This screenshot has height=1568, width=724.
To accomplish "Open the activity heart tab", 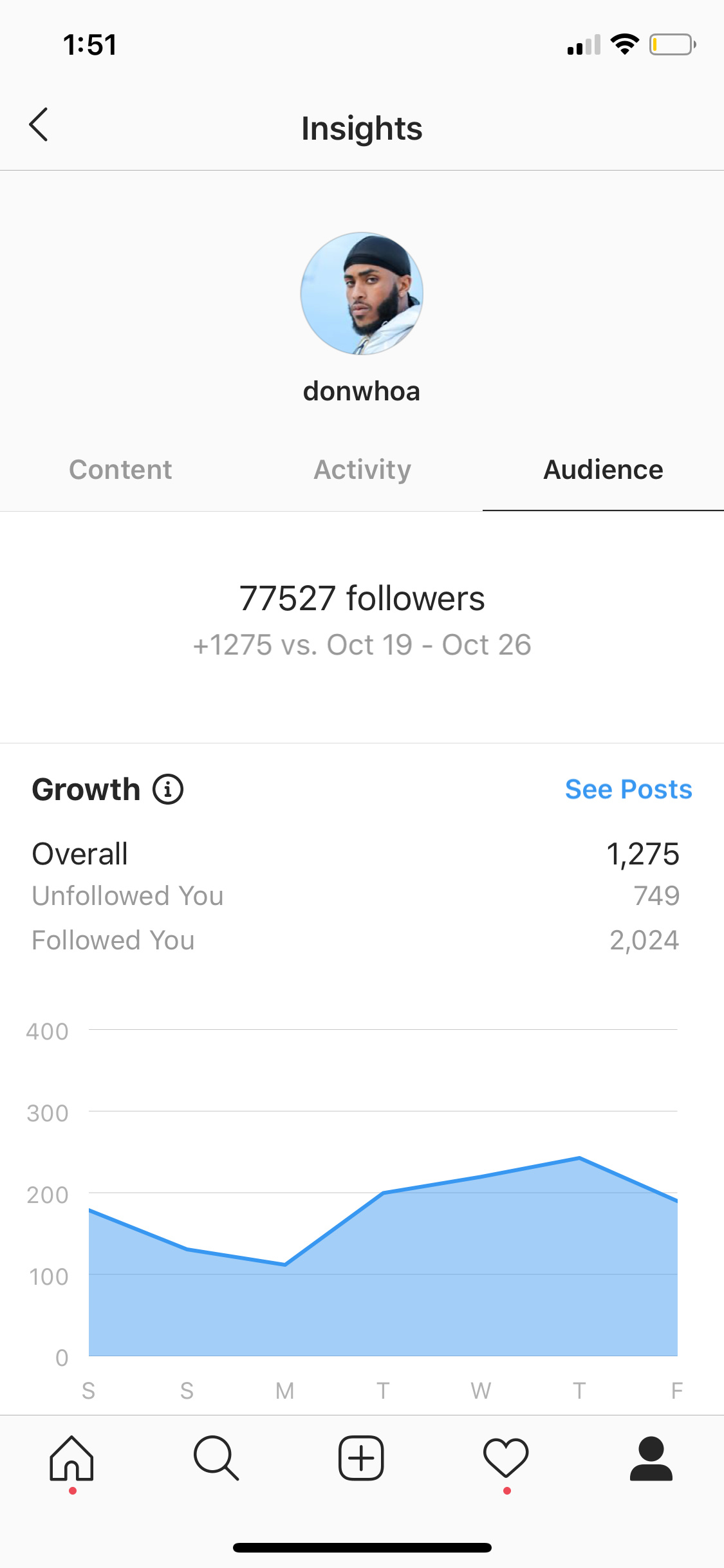I will (506, 1458).
